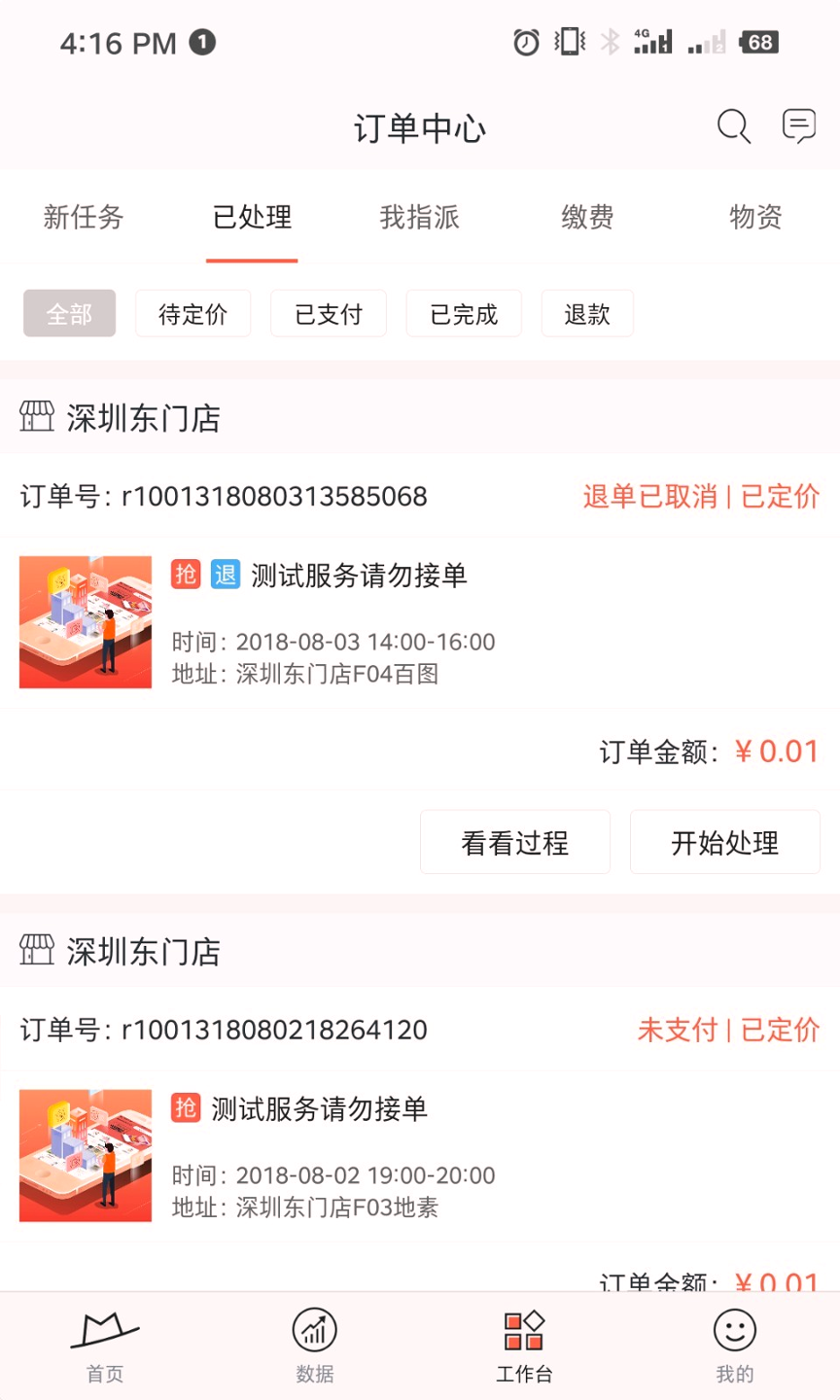Tap the 看看过程 button
The image size is (840, 1400).
(x=515, y=841)
